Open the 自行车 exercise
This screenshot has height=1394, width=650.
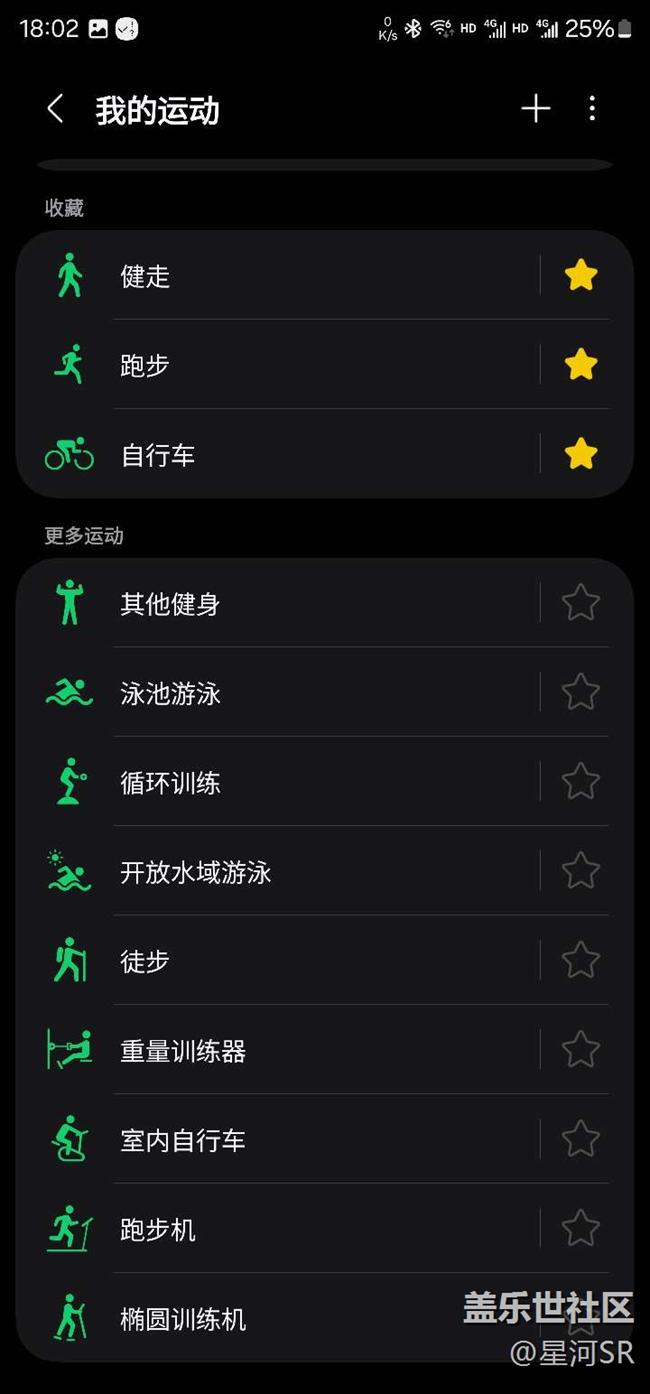click(158, 455)
